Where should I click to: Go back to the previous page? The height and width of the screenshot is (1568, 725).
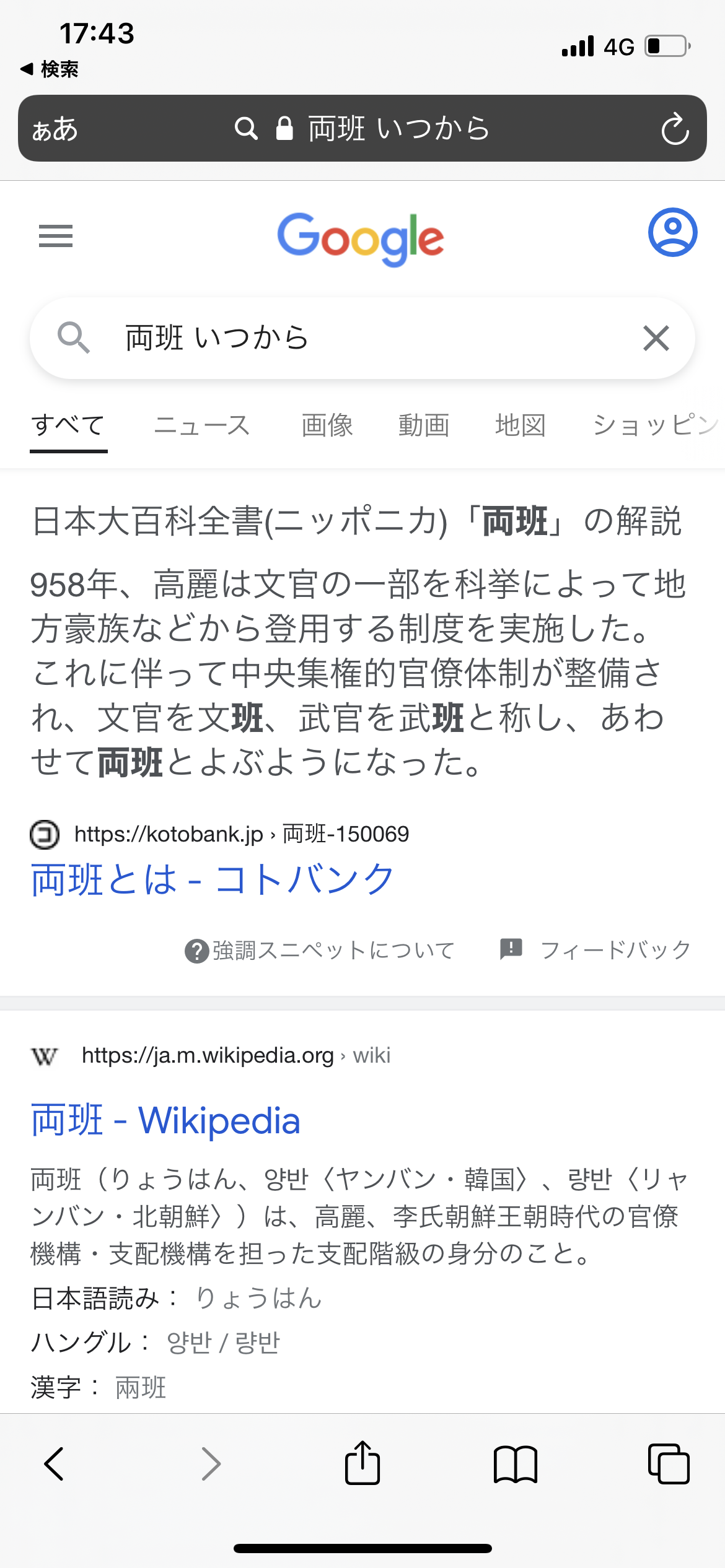[x=54, y=1464]
